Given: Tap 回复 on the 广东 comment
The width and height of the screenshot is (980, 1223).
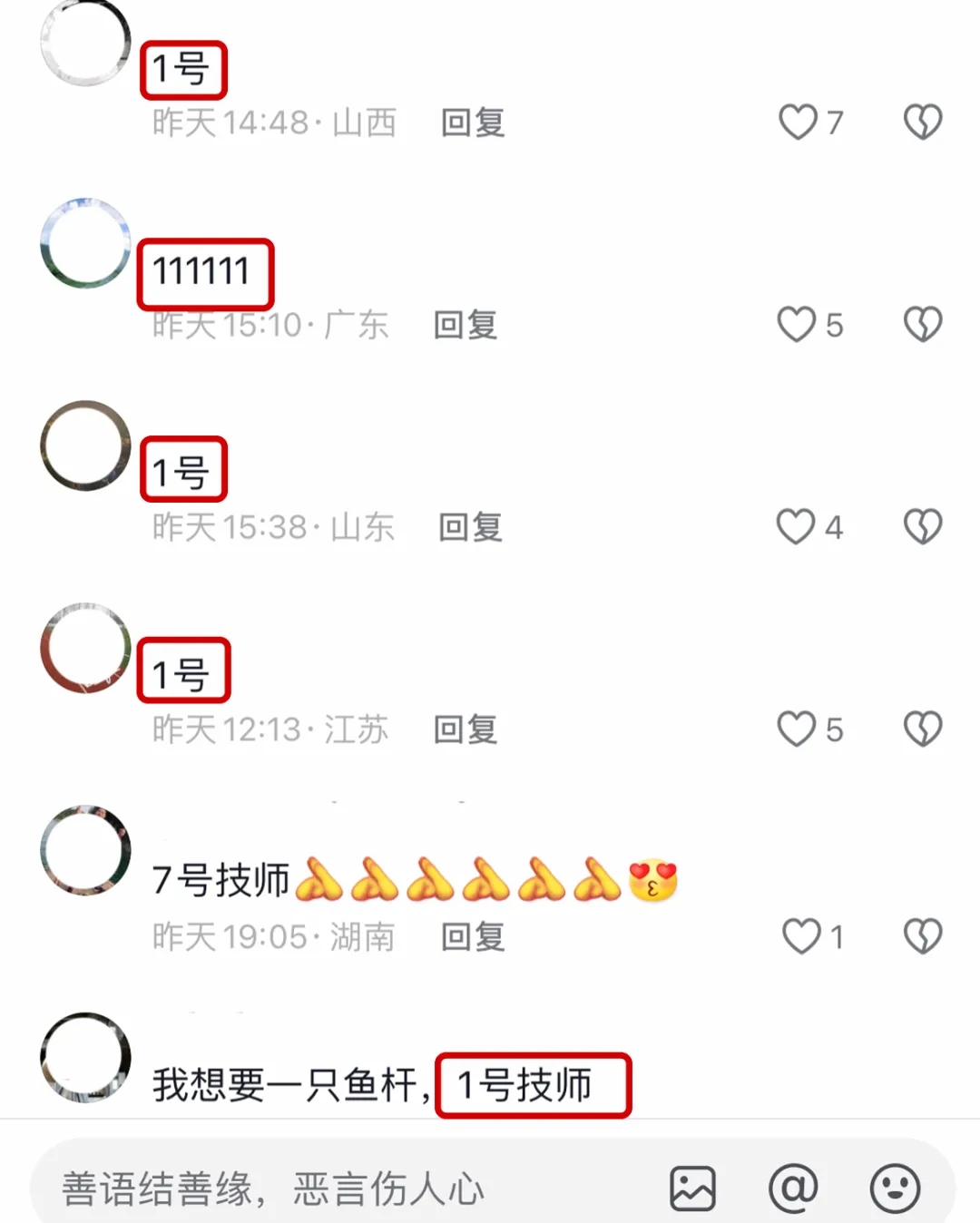Looking at the screenshot, I should coord(465,325).
